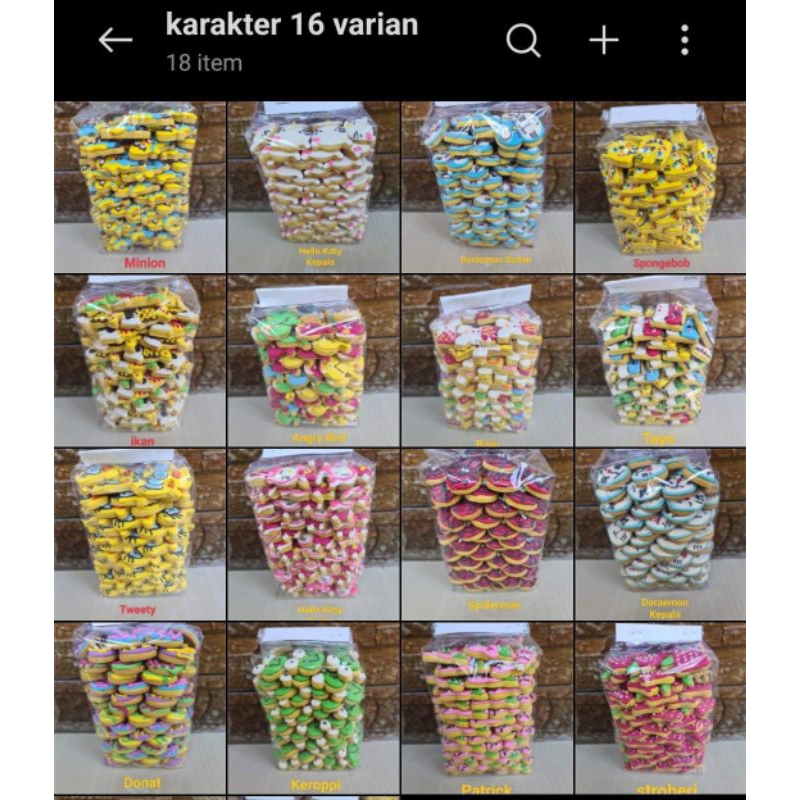Open the Ikan photo
The image size is (800, 800).
[139, 360]
